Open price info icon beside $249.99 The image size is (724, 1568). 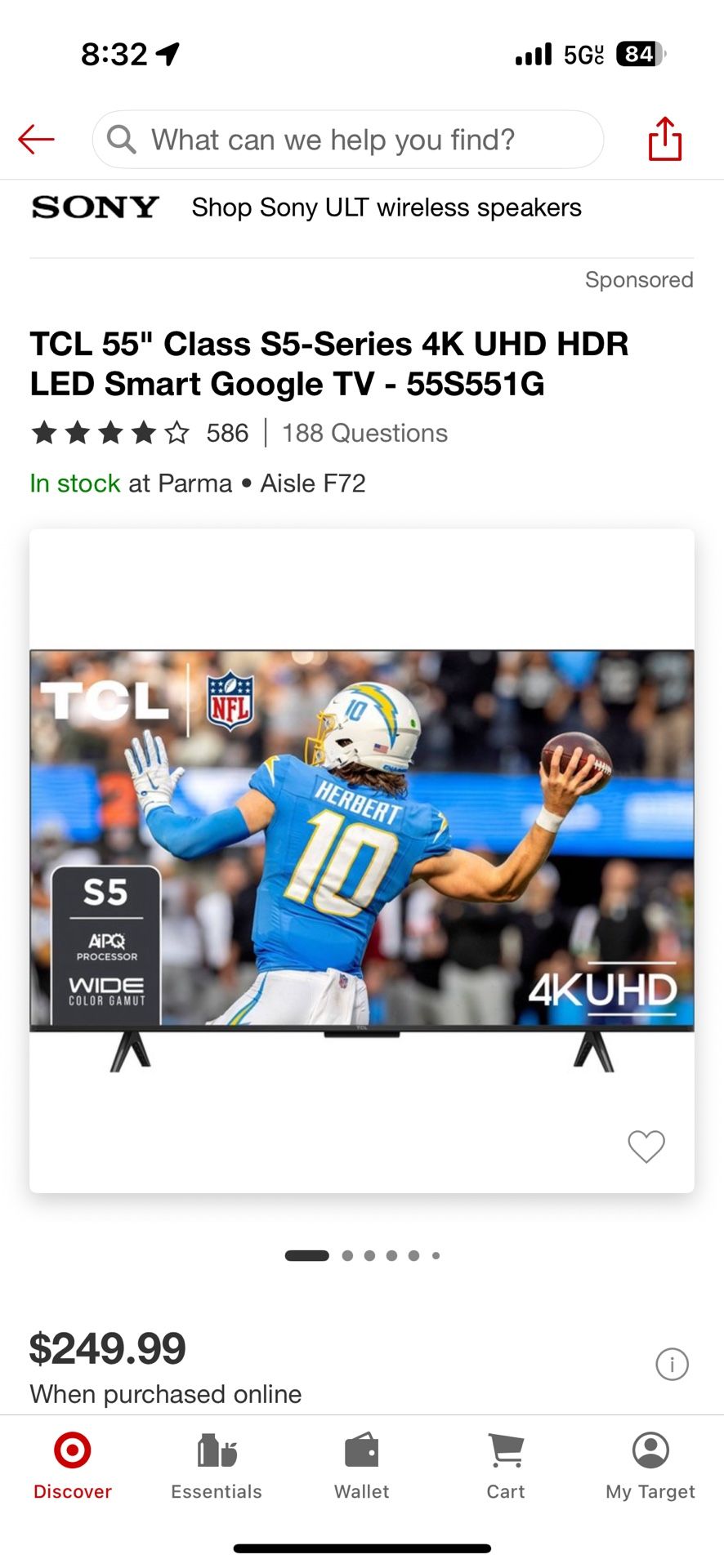coord(672,1364)
